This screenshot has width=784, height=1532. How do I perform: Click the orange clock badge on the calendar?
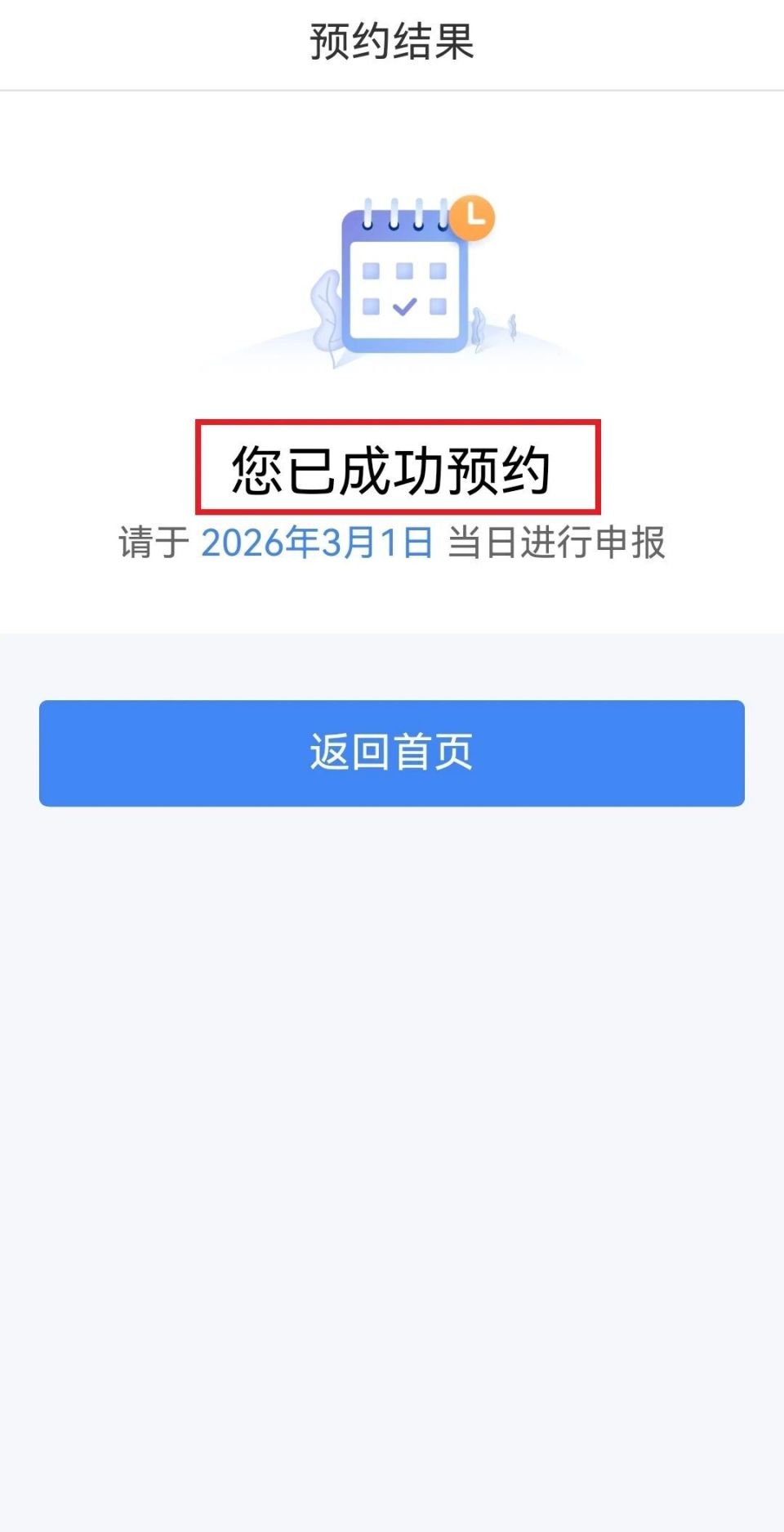point(472,217)
